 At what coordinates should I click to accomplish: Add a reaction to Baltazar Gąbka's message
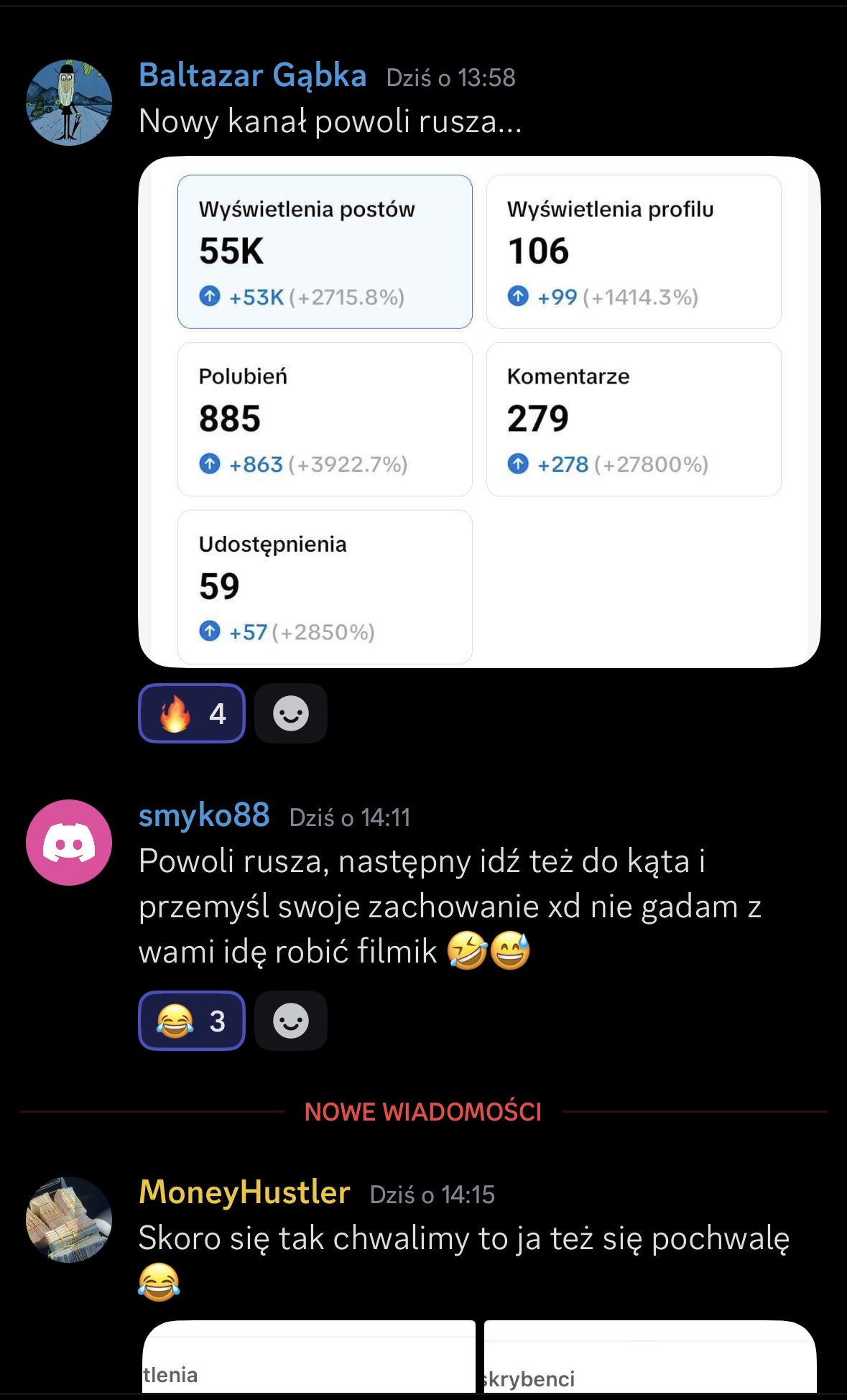tap(291, 713)
